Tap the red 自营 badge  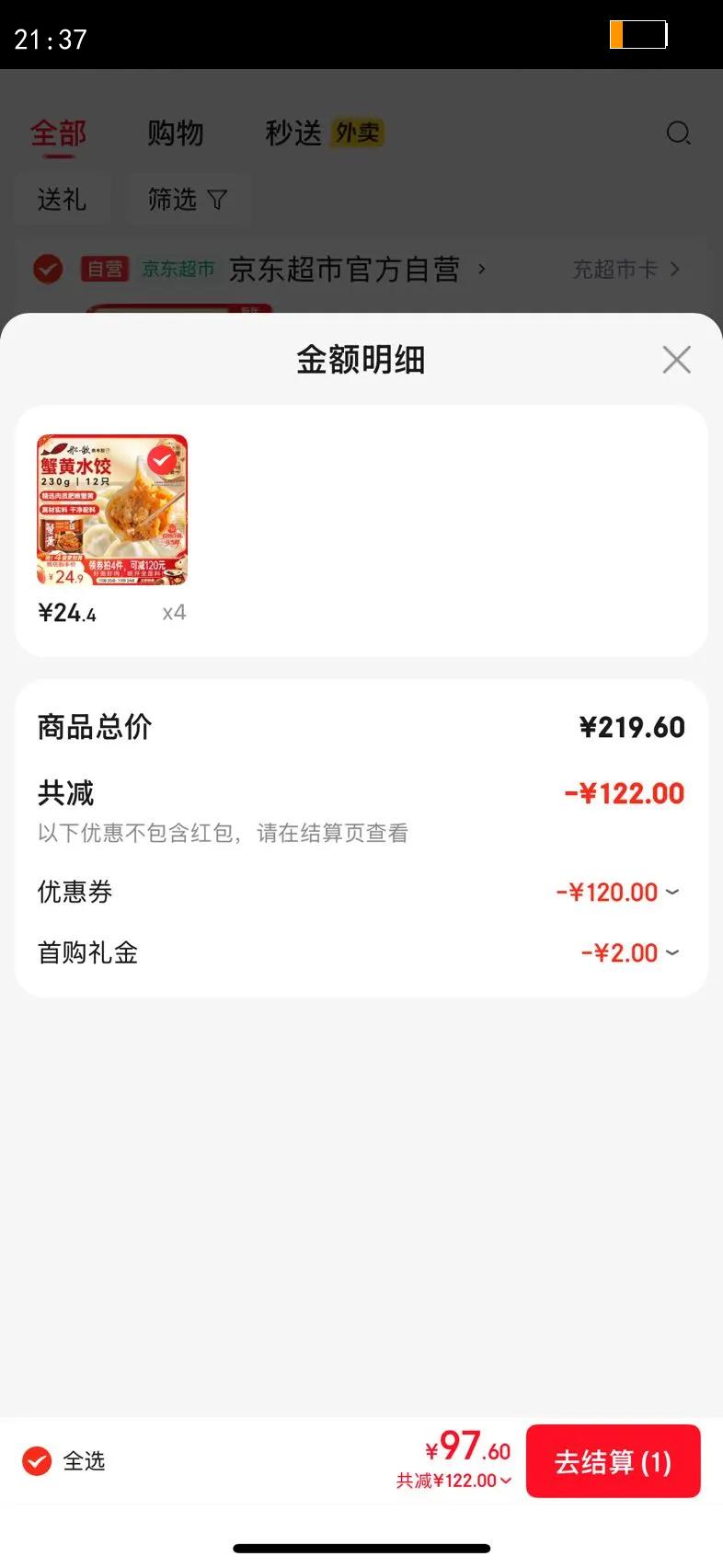coord(104,269)
